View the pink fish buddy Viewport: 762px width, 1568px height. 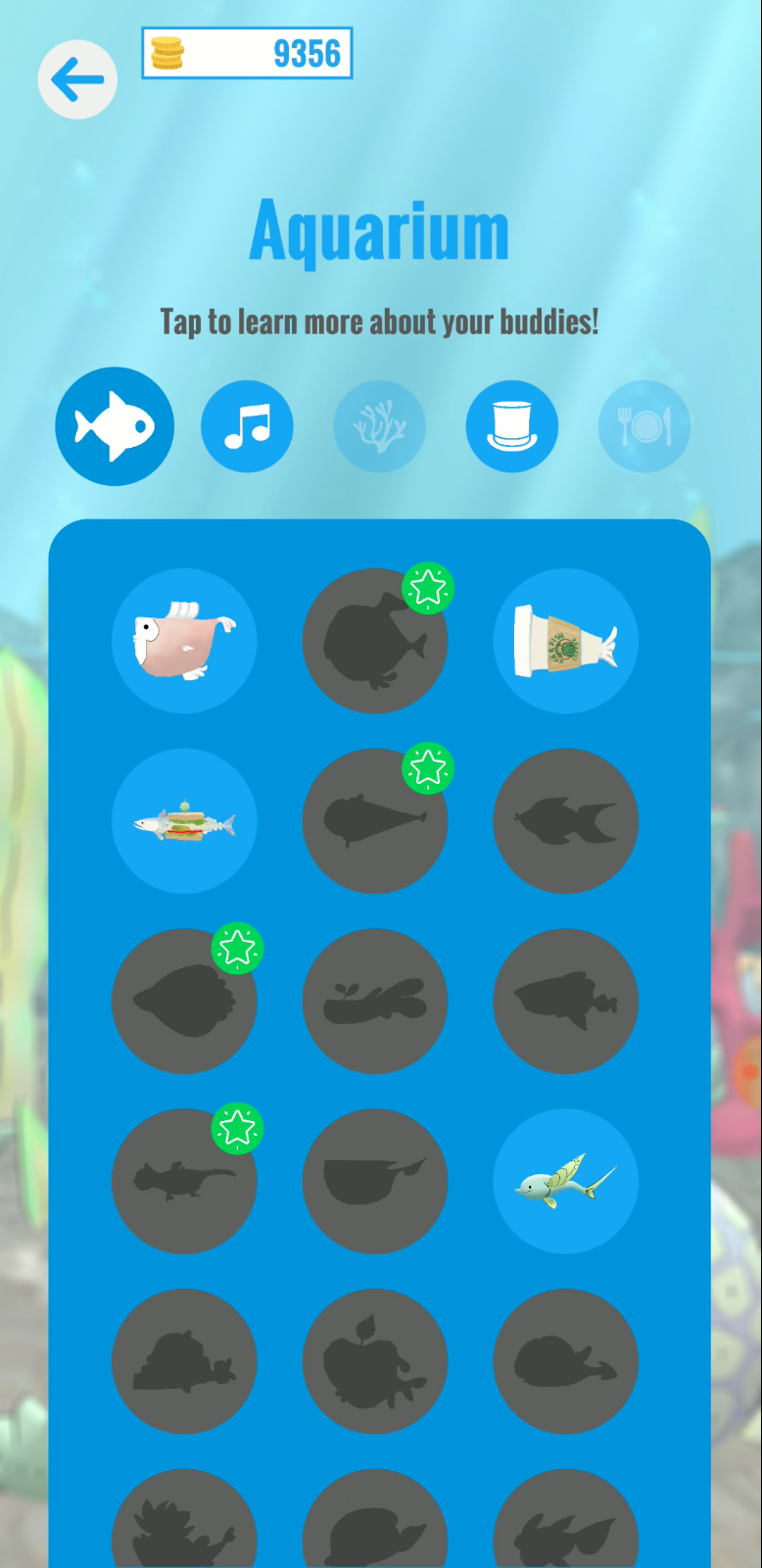184,641
